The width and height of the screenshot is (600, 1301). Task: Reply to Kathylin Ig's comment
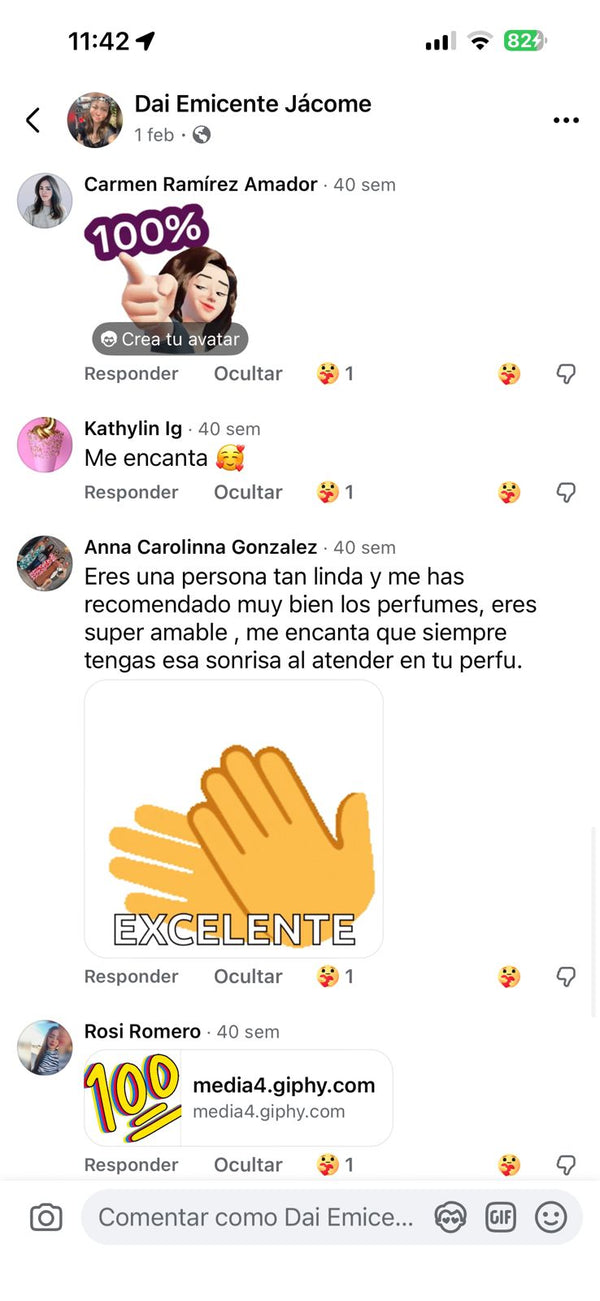tap(131, 492)
